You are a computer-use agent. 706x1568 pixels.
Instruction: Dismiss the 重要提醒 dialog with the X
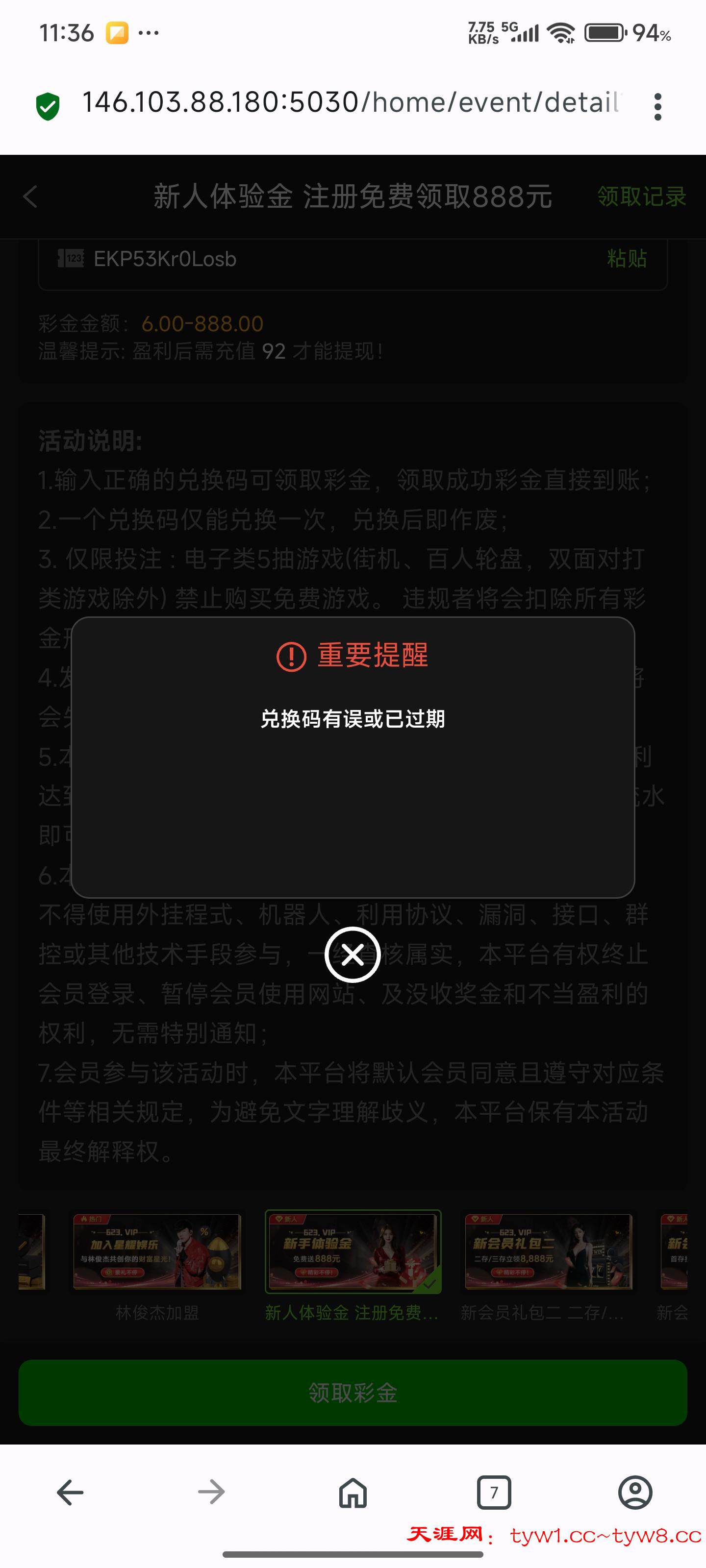click(353, 955)
